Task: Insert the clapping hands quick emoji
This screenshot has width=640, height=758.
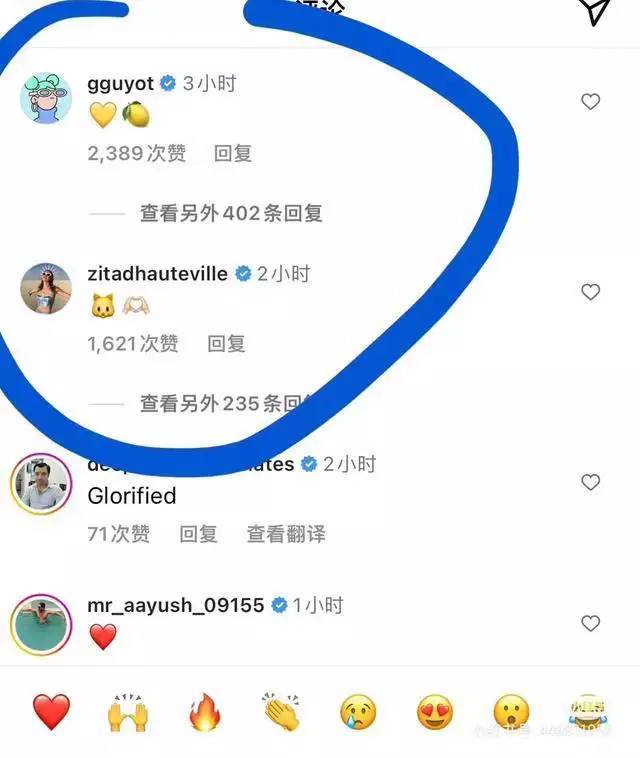Action: tap(281, 713)
